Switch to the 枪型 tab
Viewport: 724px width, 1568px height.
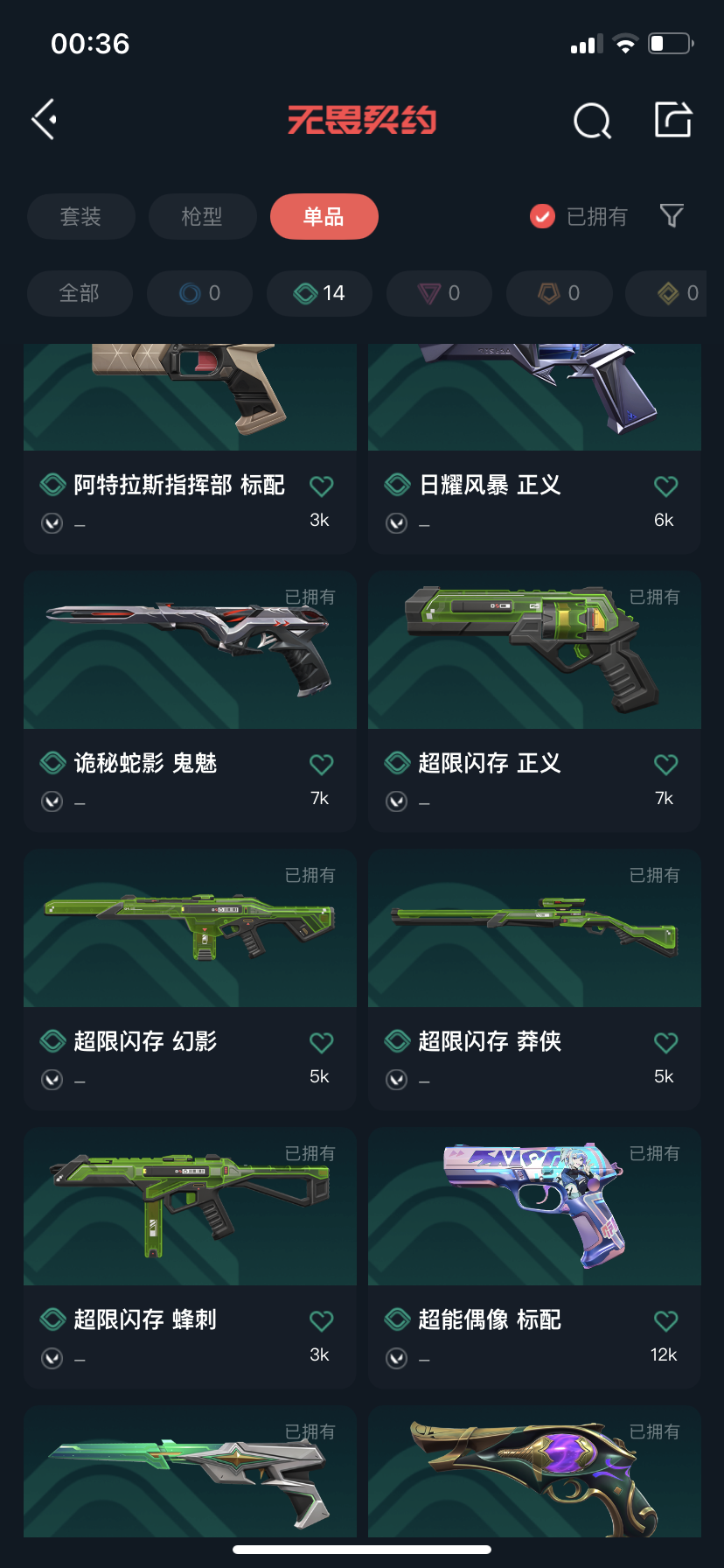[202, 216]
